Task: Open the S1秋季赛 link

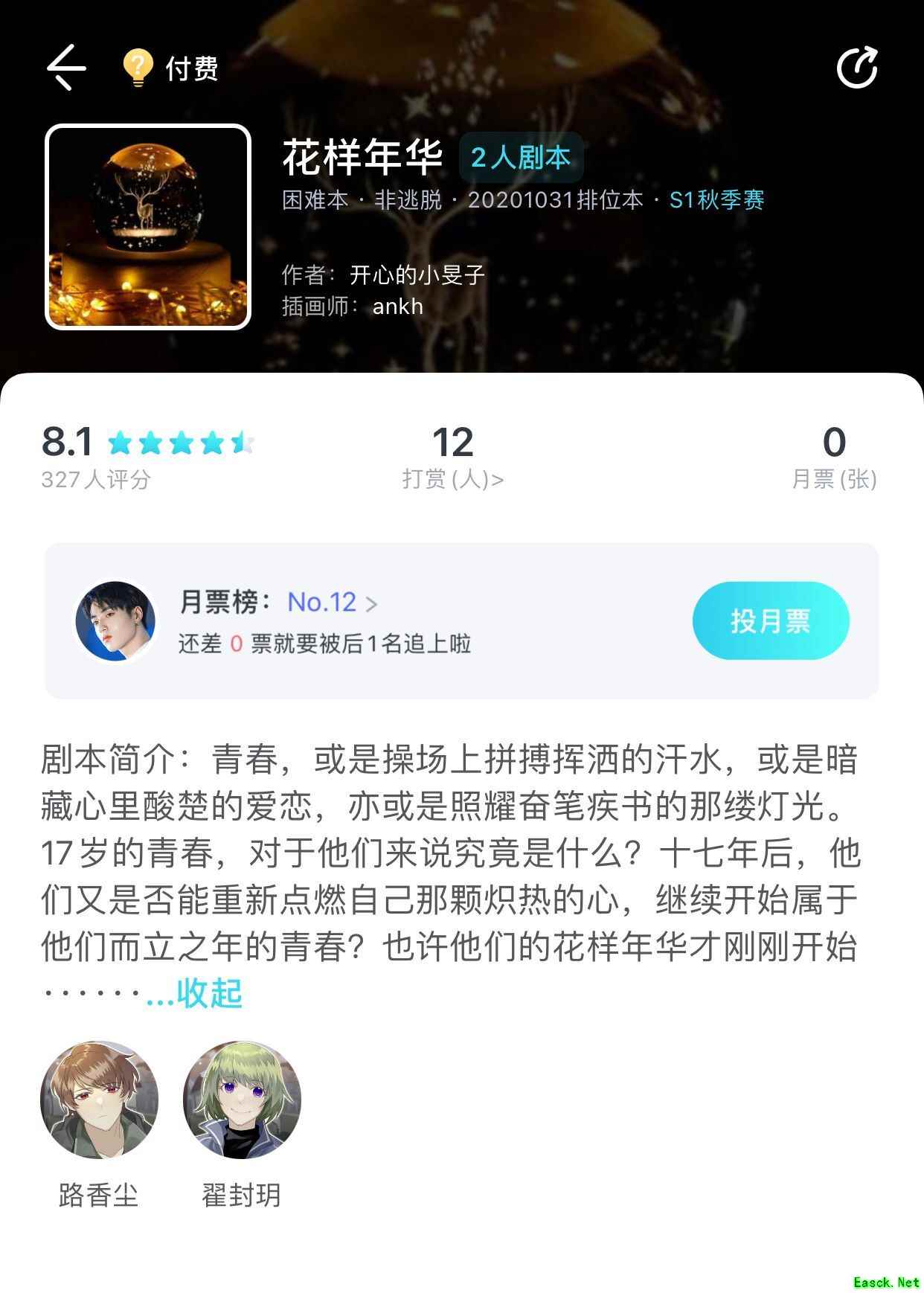Action: [x=716, y=200]
